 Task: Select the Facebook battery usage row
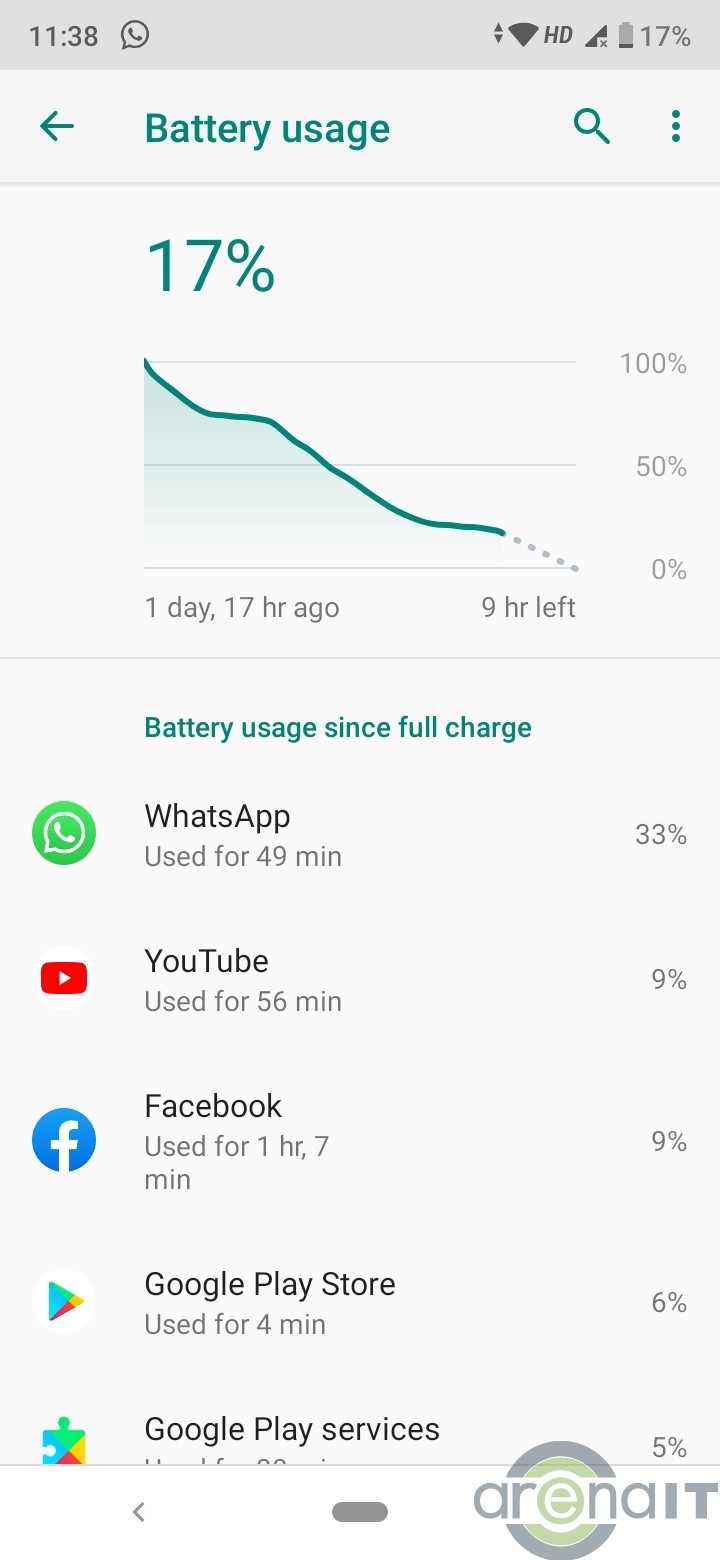[x=360, y=1141]
